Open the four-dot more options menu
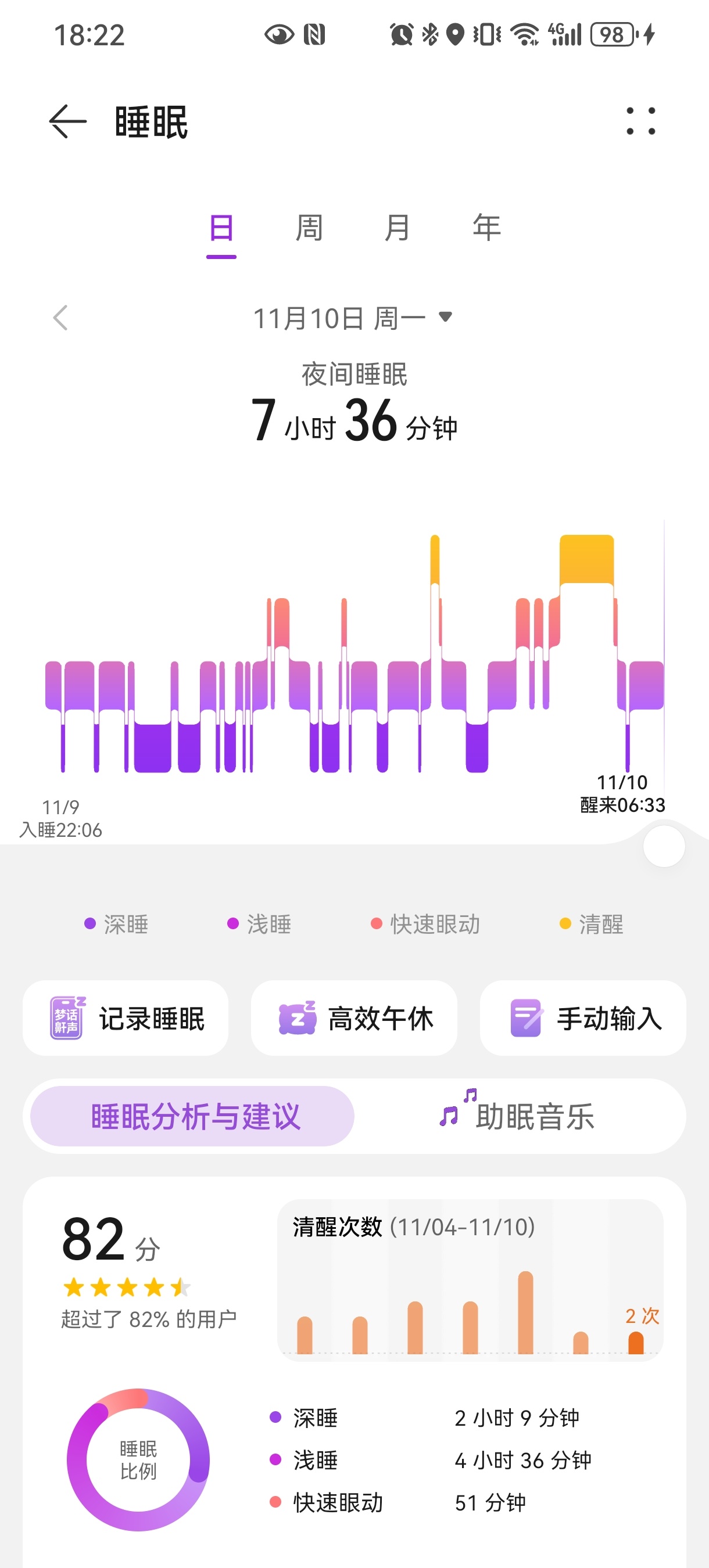 coord(641,121)
